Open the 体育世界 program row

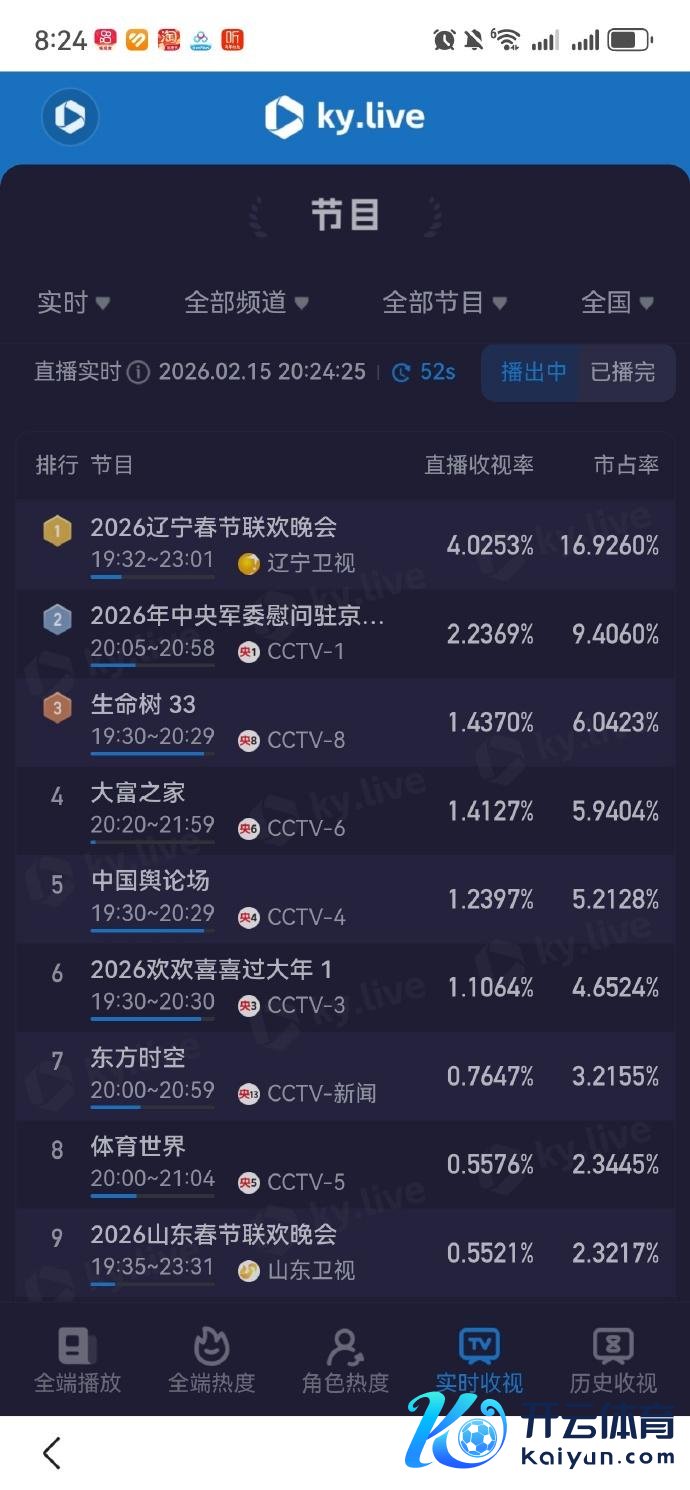(345, 1163)
